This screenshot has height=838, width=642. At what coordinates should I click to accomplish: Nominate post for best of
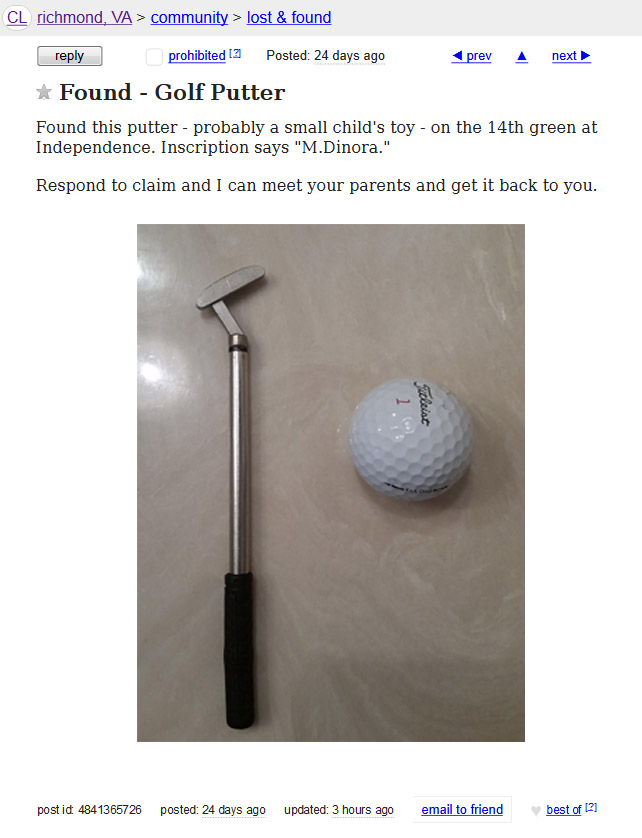pos(563,809)
